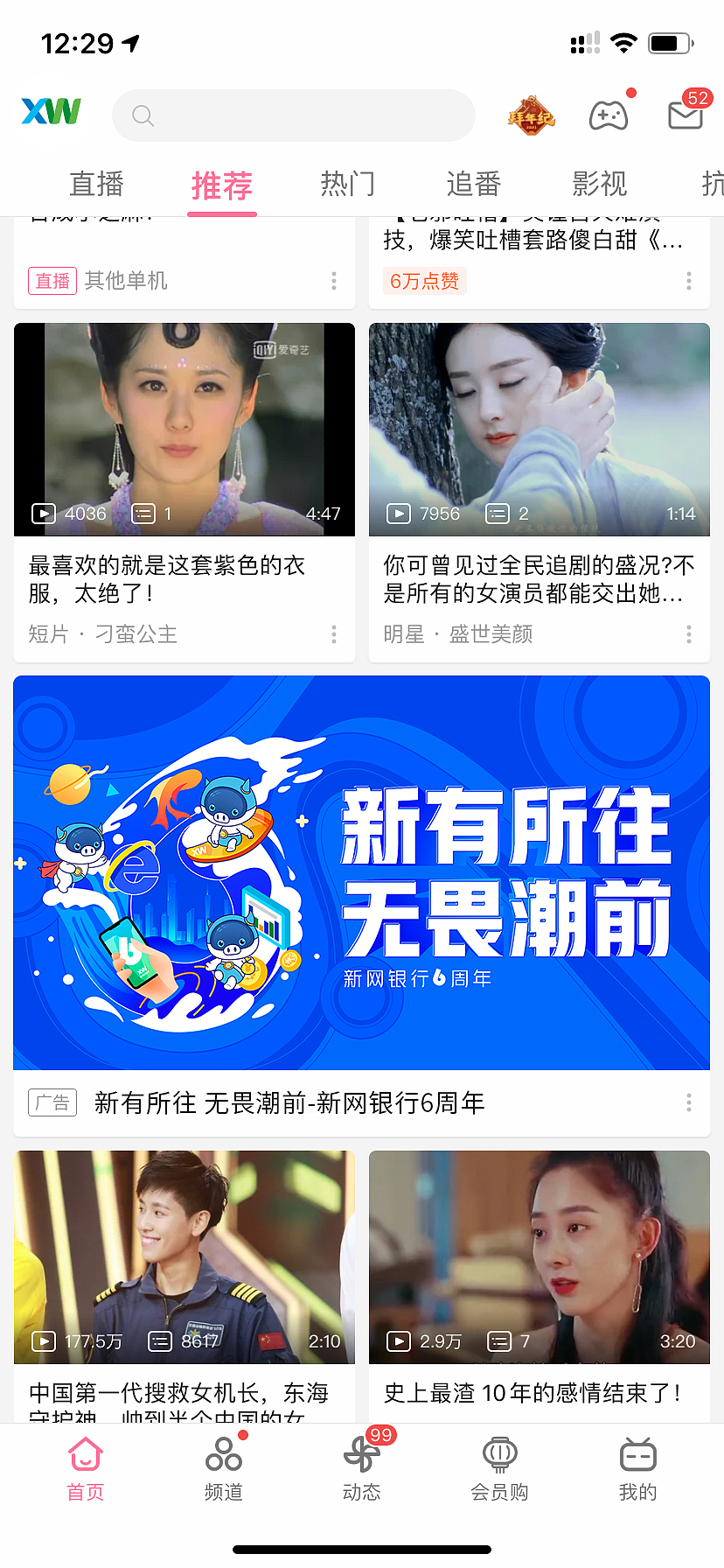Play the video 中国第一代搜救女机长
Screen dimensions: 724x1568
point(184,1257)
